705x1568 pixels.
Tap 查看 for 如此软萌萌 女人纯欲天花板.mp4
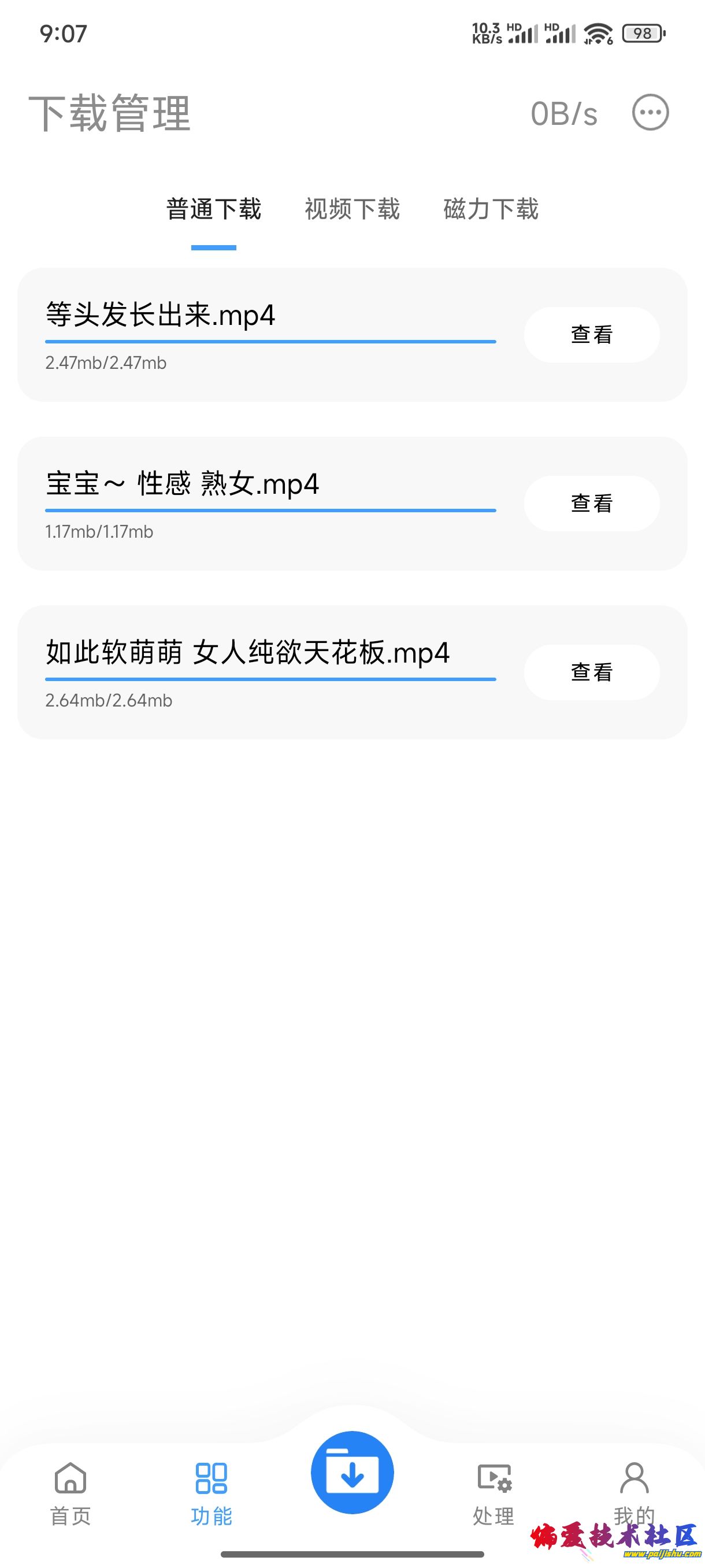[x=591, y=672]
